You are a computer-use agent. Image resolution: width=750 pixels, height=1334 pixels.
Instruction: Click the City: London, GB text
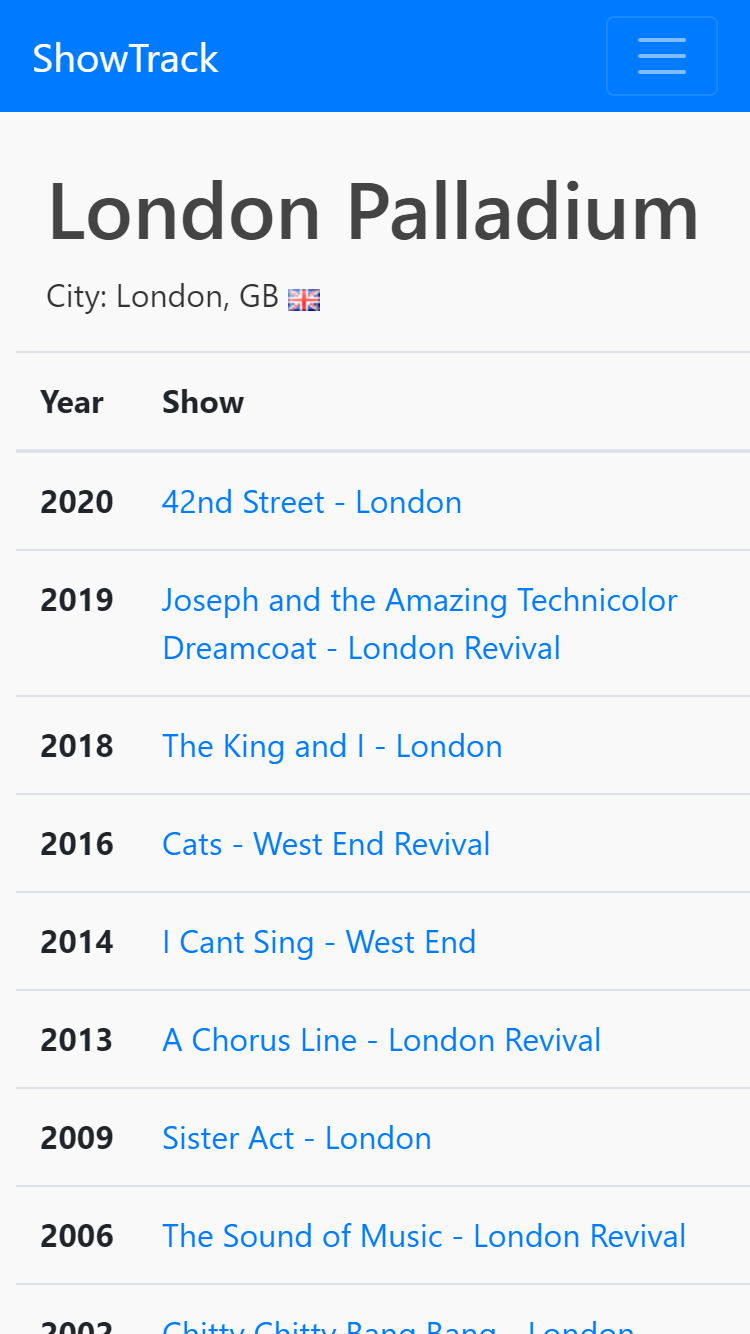pos(163,296)
